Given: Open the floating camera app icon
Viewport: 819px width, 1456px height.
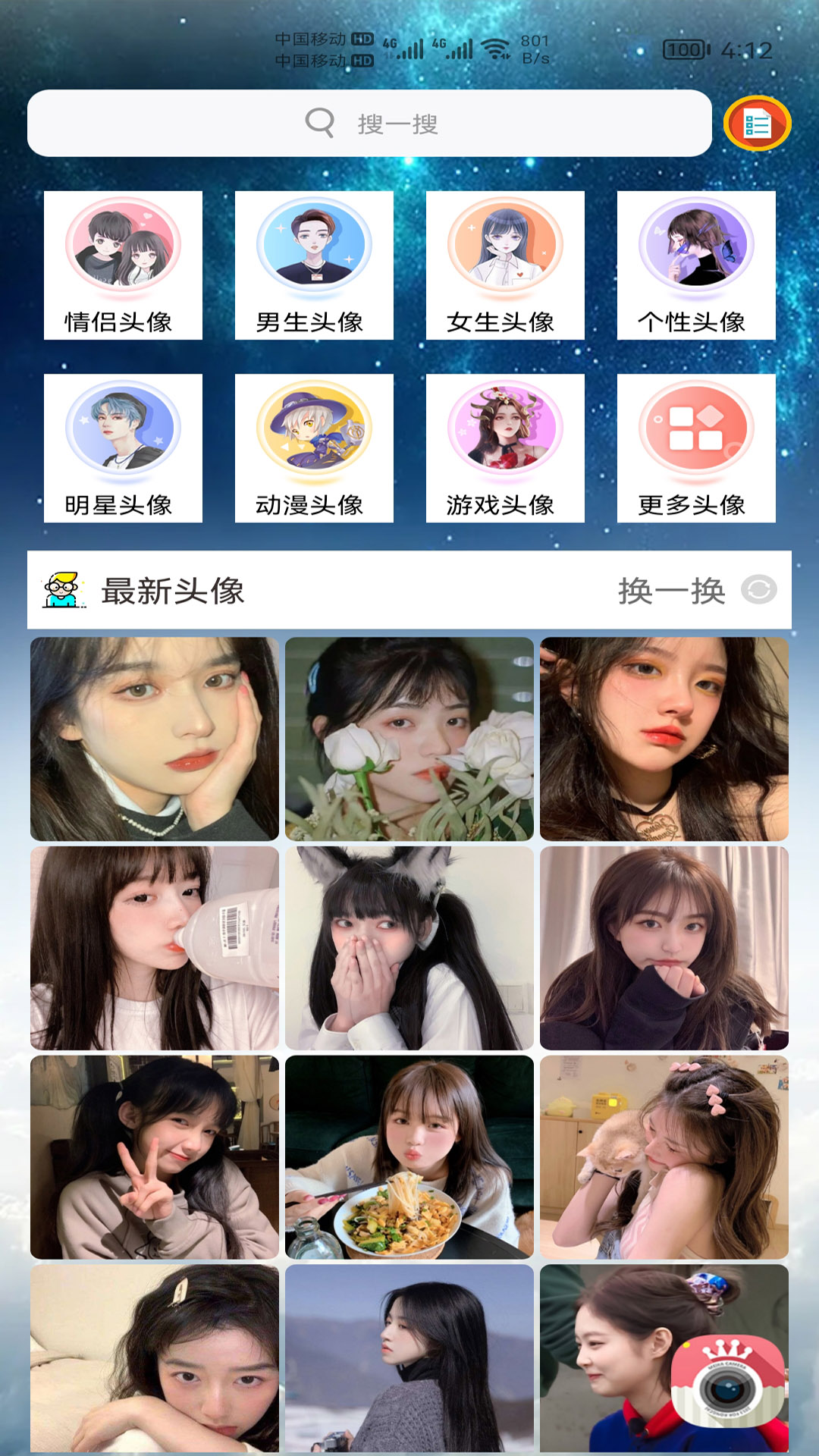Looking at the screenshot, I should 727,1382.
